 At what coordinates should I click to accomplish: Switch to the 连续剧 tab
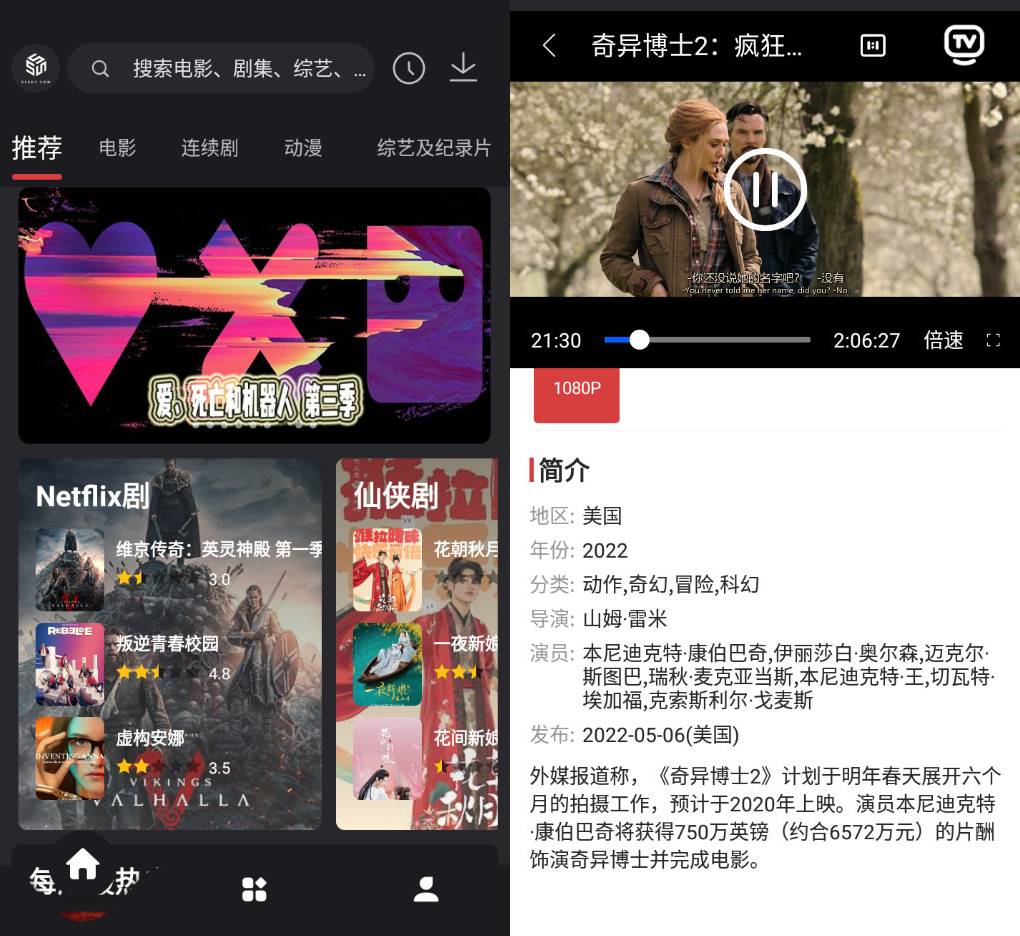209,148
